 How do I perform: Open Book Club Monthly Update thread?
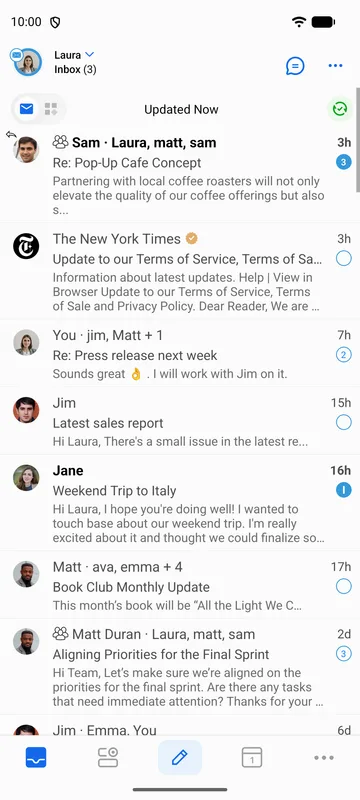(180, 585)
